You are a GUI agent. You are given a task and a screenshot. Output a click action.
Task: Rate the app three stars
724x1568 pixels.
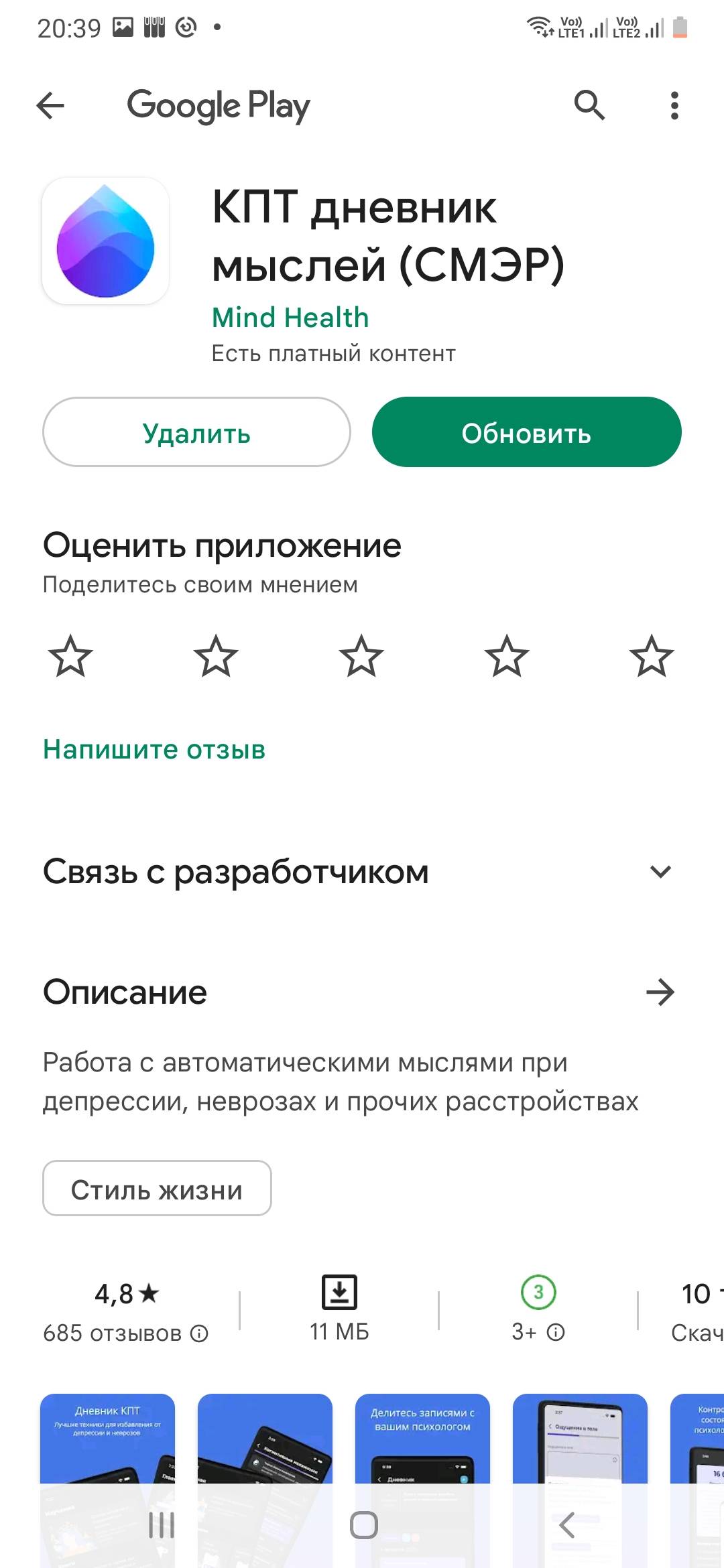pos(361,656)
